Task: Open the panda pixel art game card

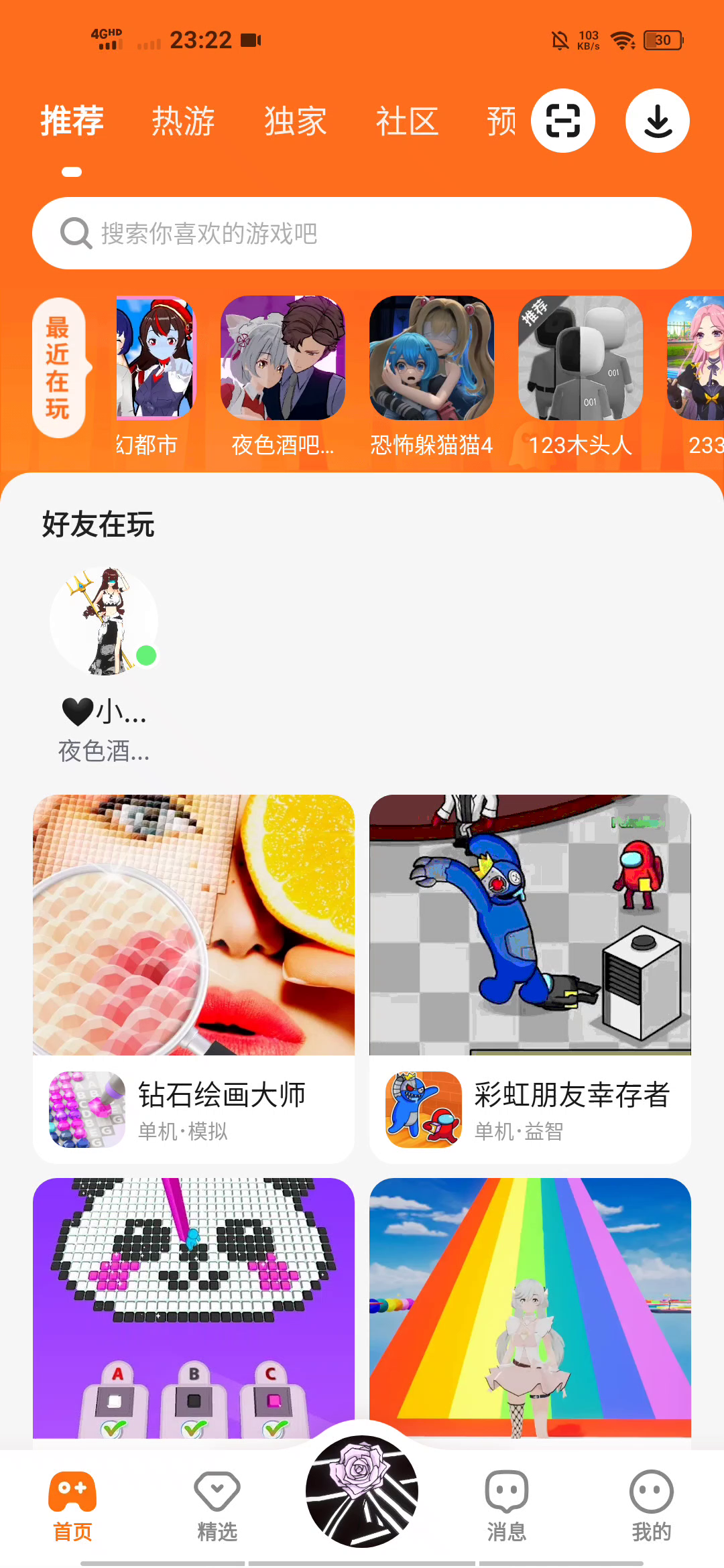Action: (x=194, y=1307)
